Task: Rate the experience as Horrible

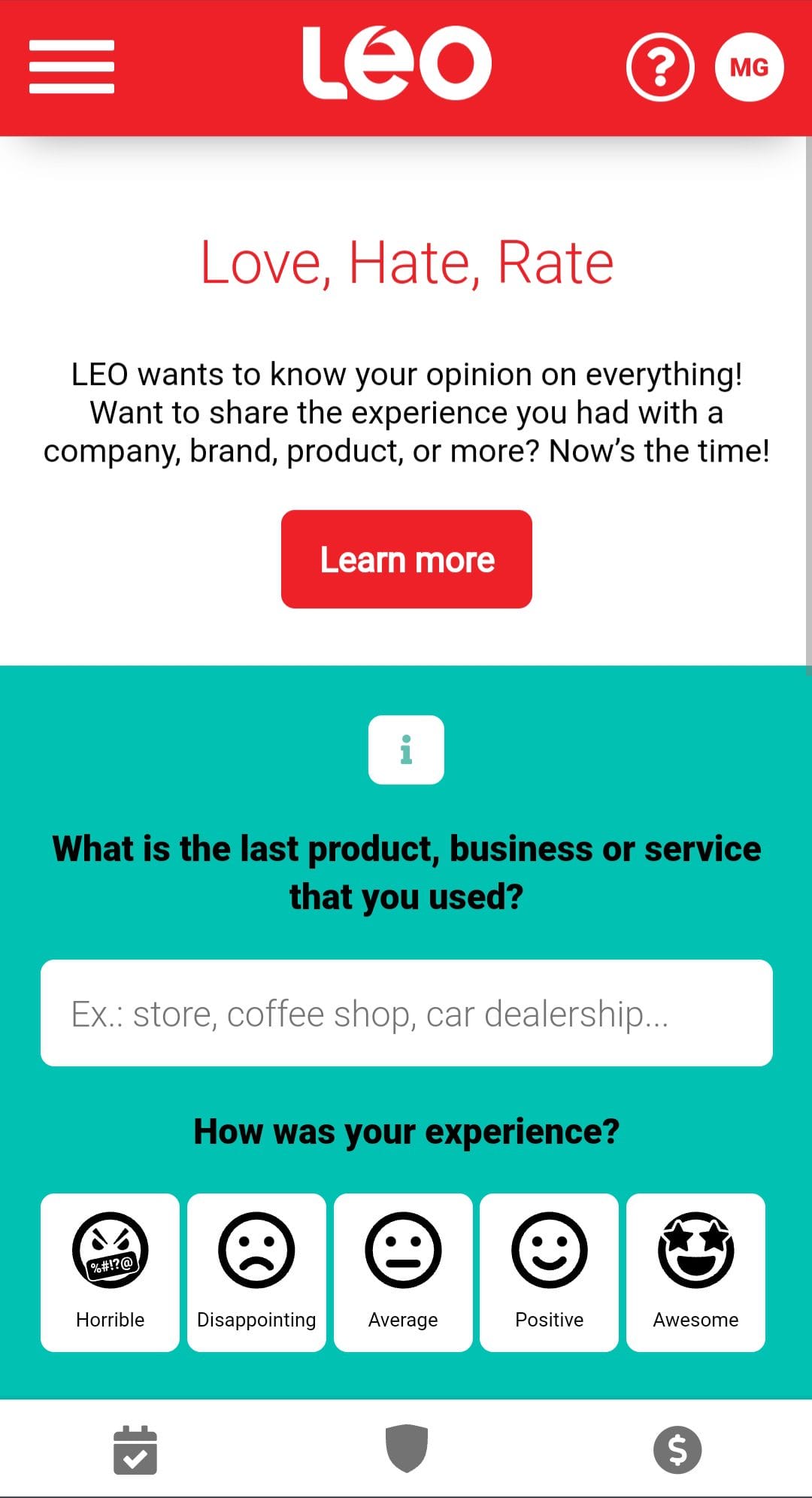Action: point(110,1272)
